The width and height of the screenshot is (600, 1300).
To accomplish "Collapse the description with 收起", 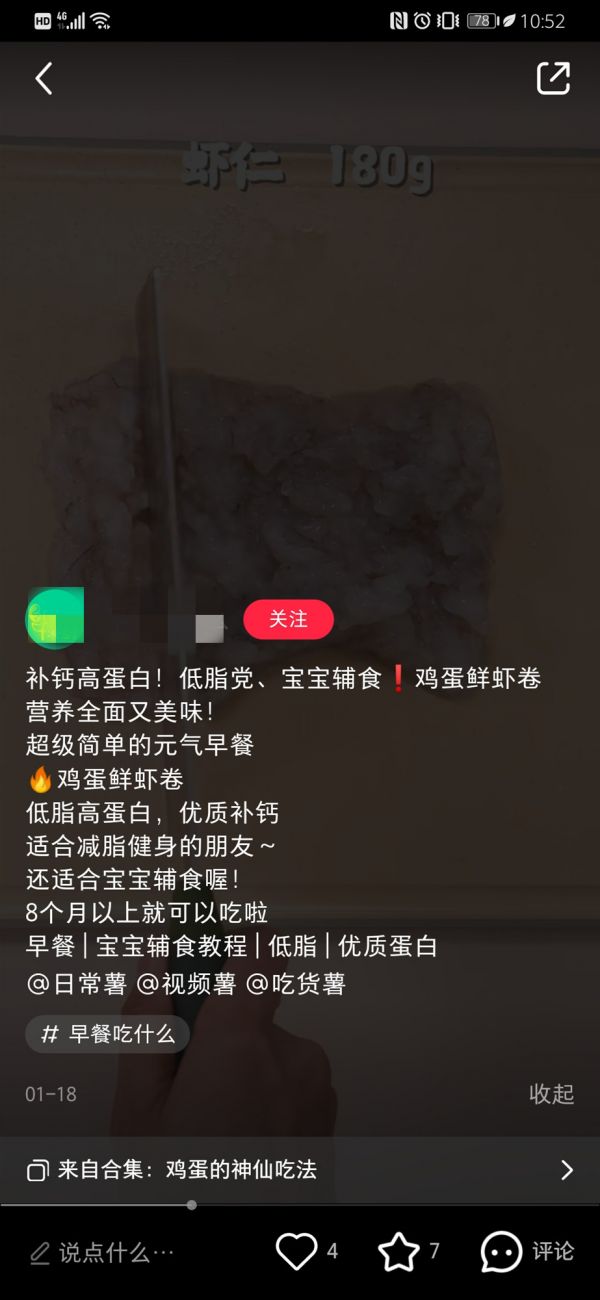I will click(551, 1094).
